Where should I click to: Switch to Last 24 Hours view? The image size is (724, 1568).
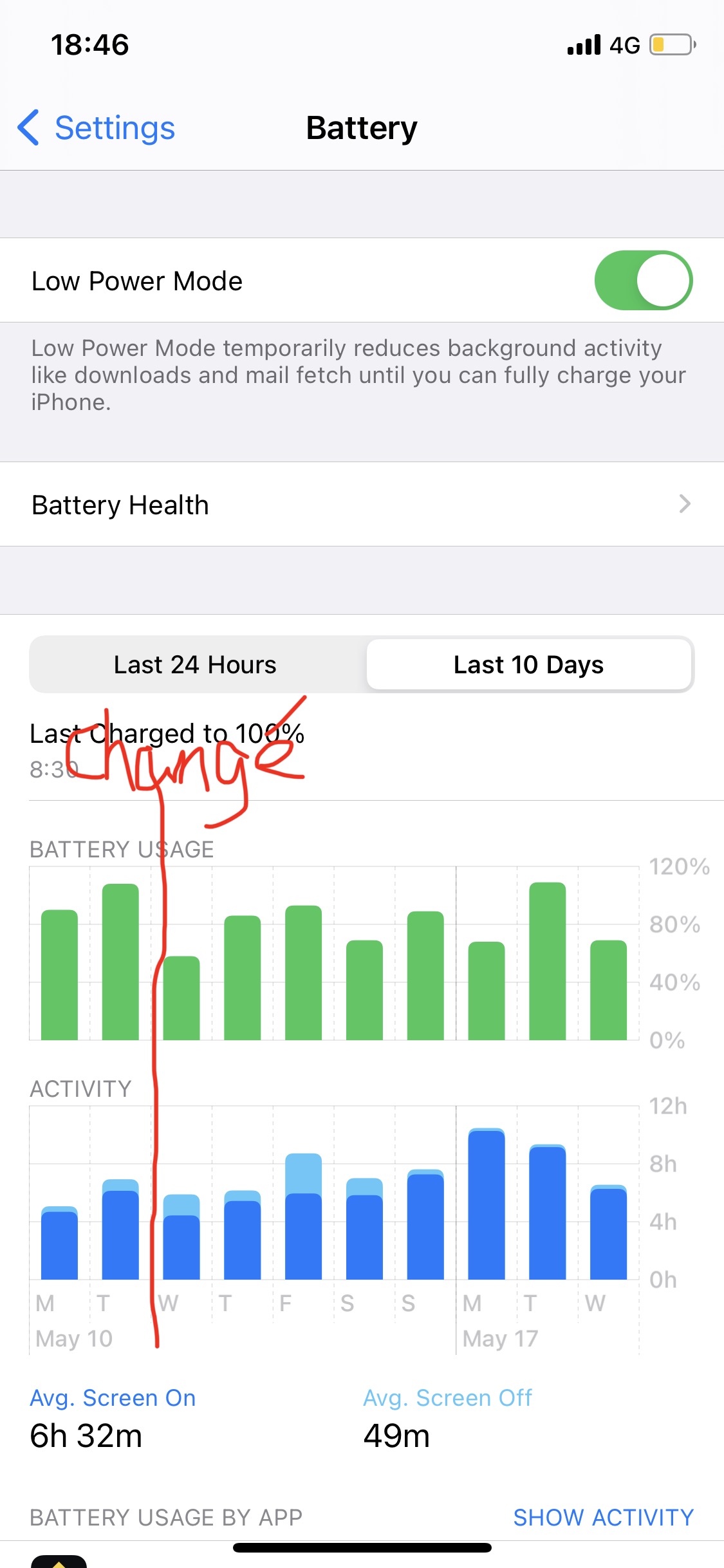196,664
